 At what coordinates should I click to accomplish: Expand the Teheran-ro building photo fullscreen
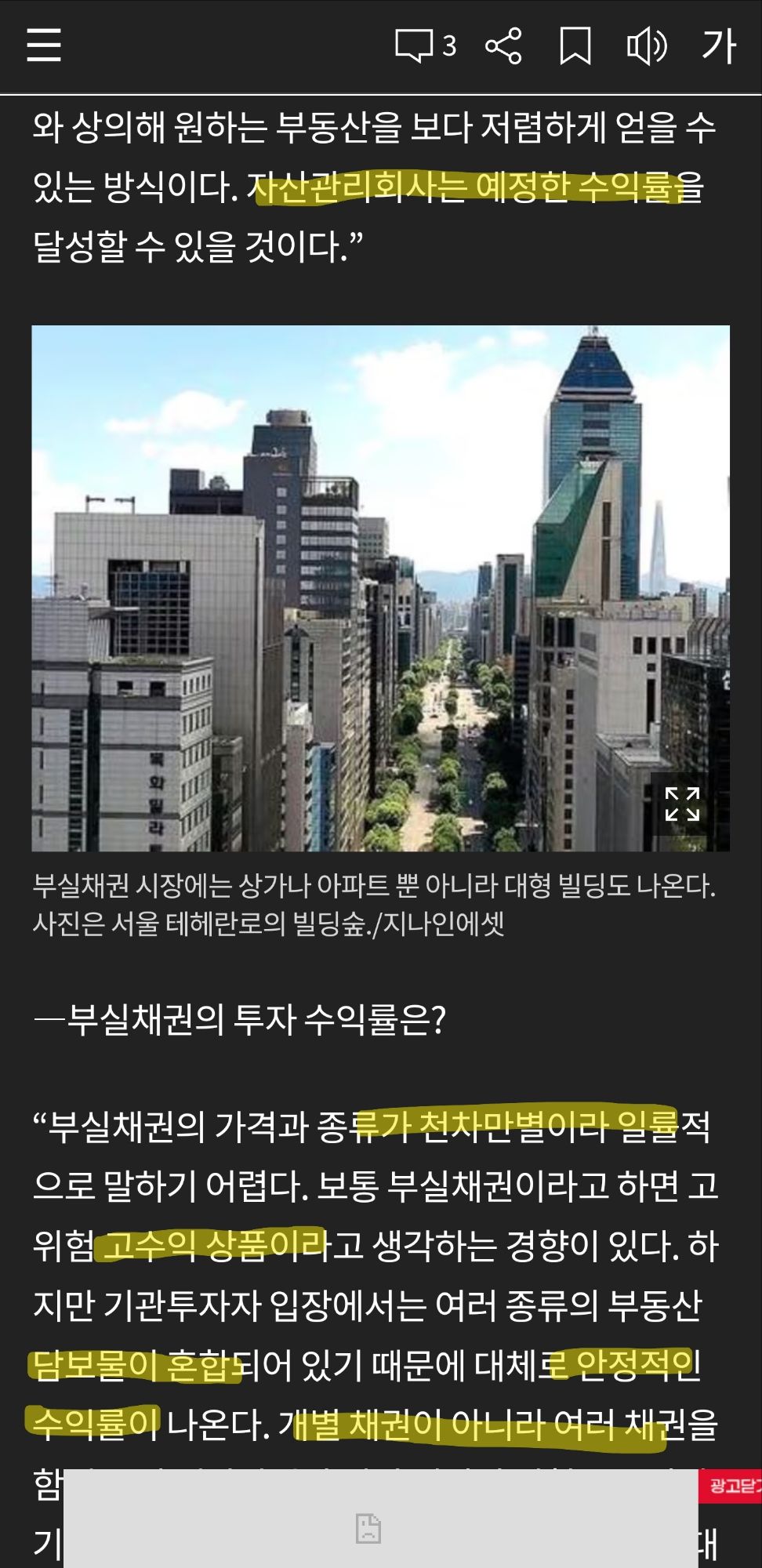[x=681, y=804]
